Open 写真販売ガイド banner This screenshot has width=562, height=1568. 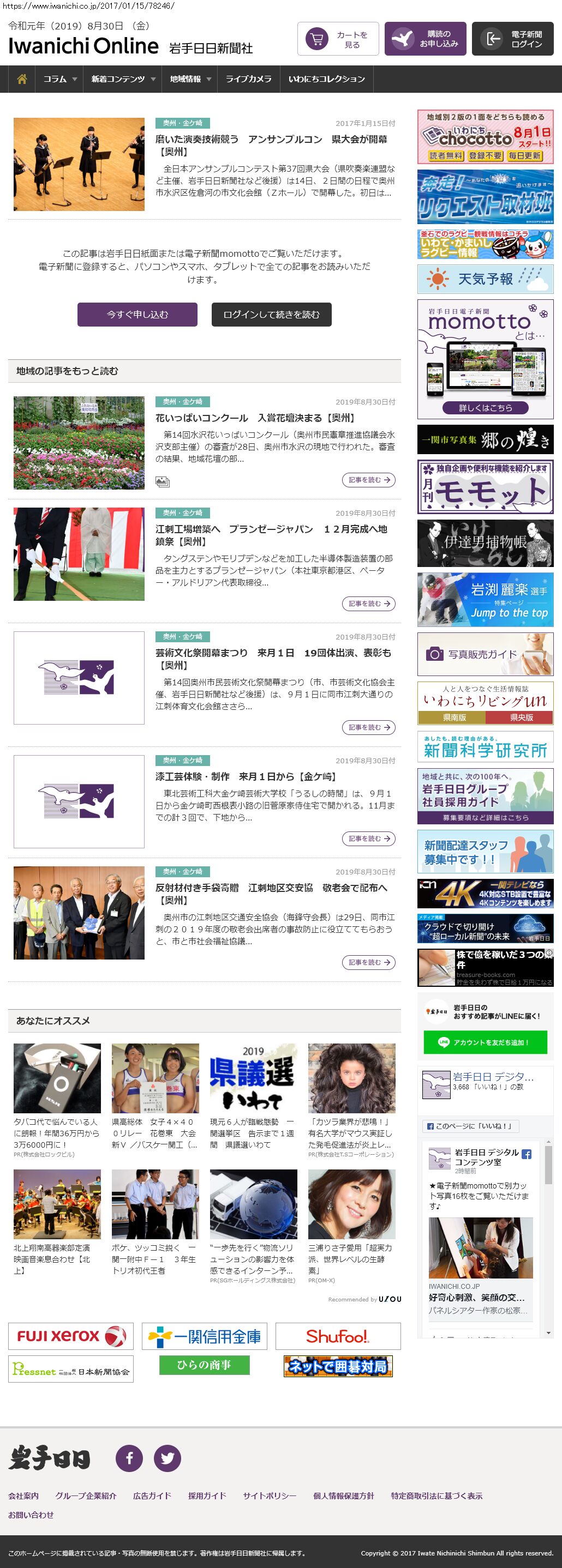[485, 654]
